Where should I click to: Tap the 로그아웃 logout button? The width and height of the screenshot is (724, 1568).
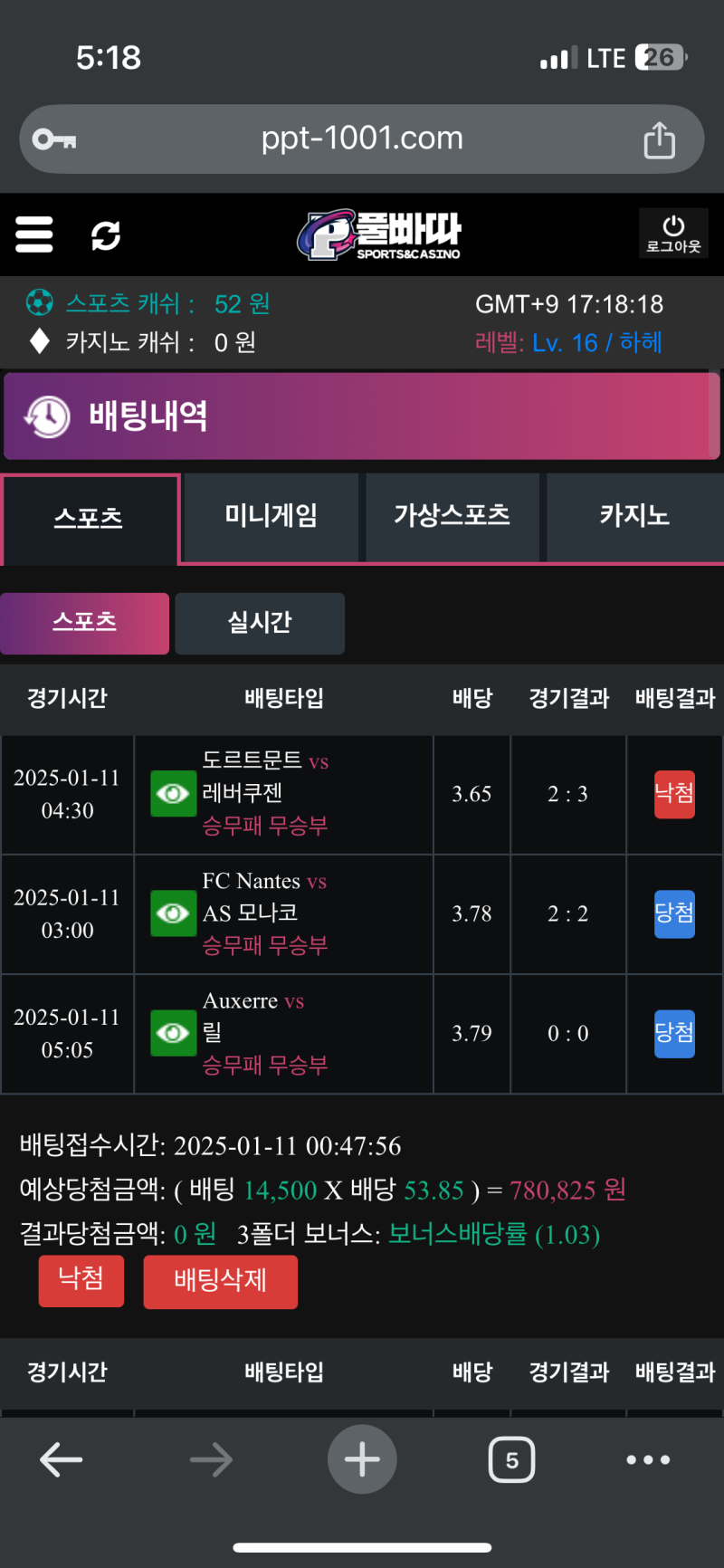click(673, 234)
